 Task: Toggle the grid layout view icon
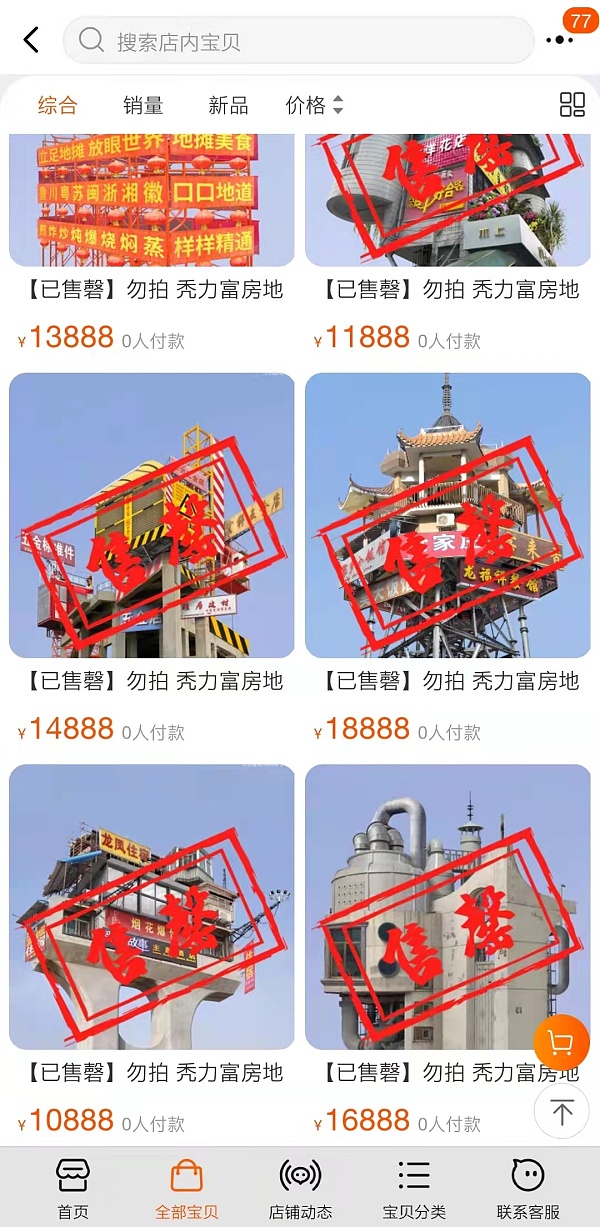point(572,105)
